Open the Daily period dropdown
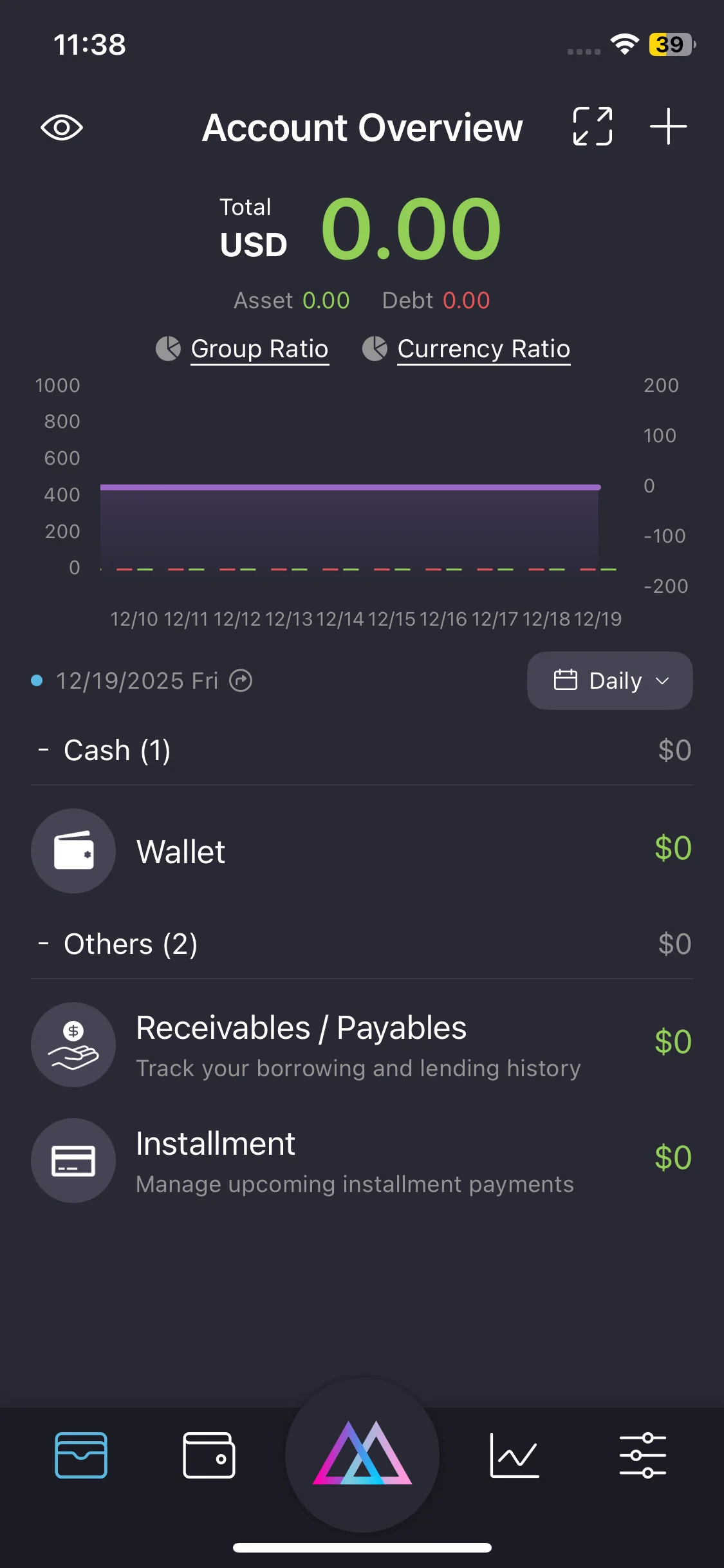Image resolution: width=724 pixels, height=1568 pixels. (x=609, y=680)
